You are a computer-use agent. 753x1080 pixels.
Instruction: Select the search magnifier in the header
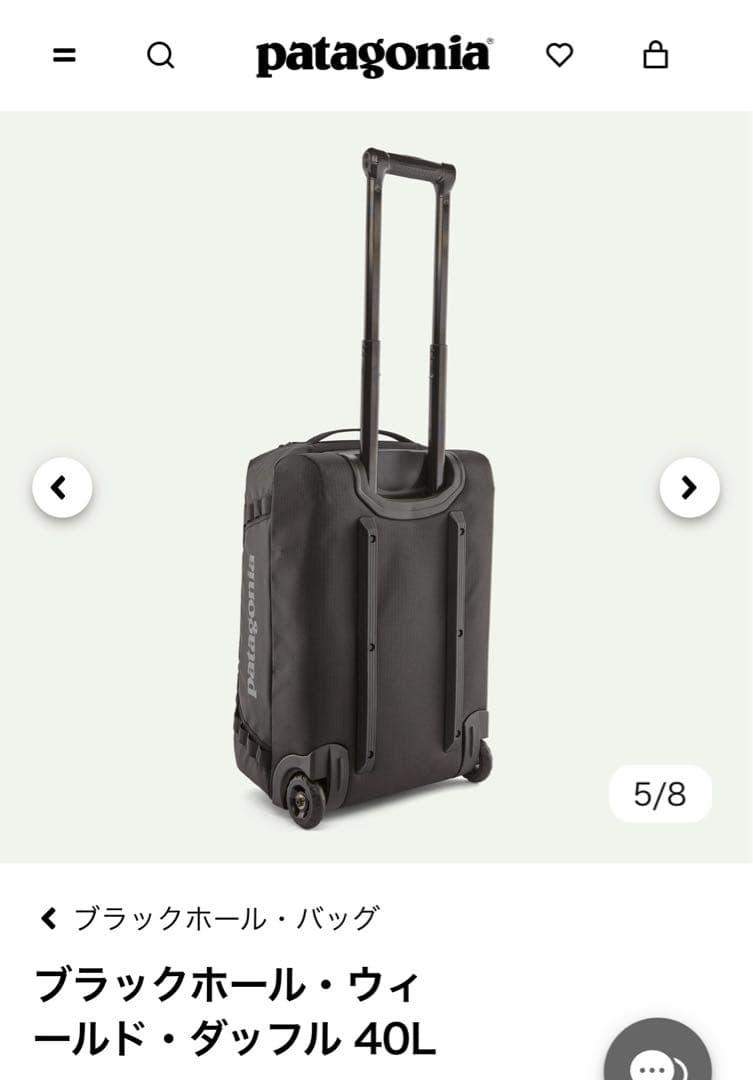tap(160, 55)
